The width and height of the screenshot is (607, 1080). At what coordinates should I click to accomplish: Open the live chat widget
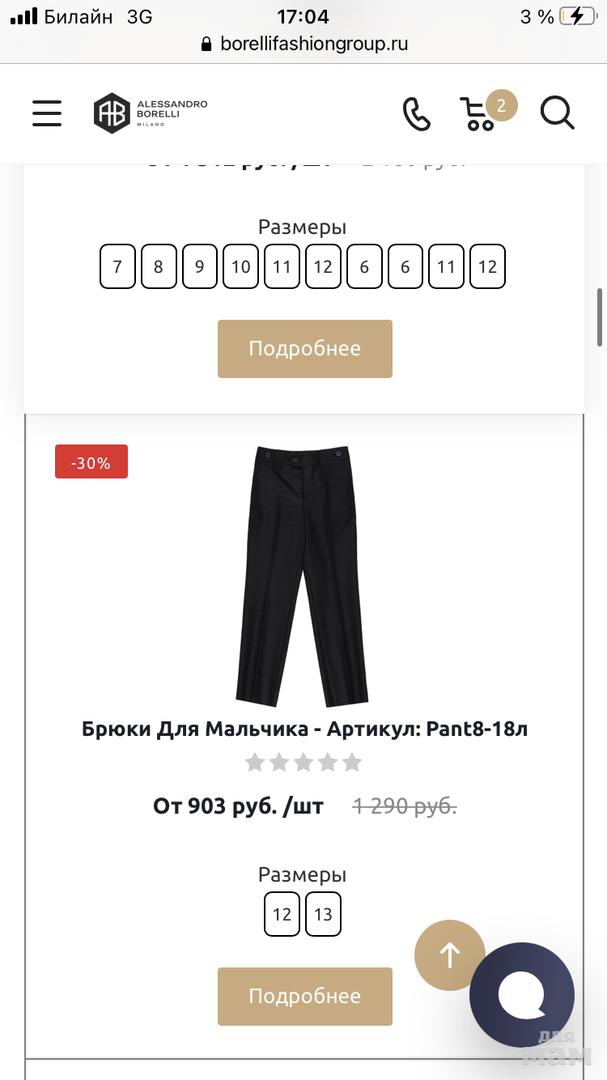coord(522,994)
